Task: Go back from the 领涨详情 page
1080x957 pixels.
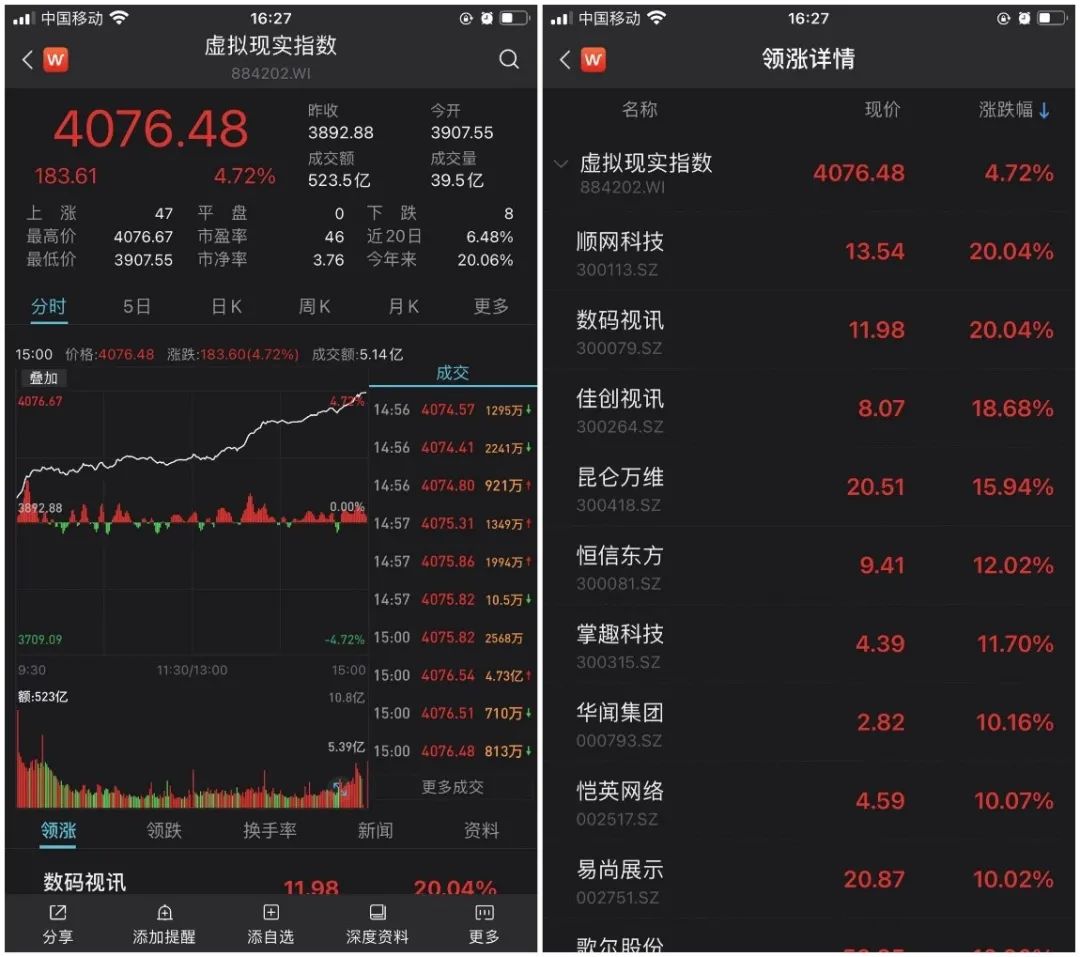Action: [x=565, y=60]
